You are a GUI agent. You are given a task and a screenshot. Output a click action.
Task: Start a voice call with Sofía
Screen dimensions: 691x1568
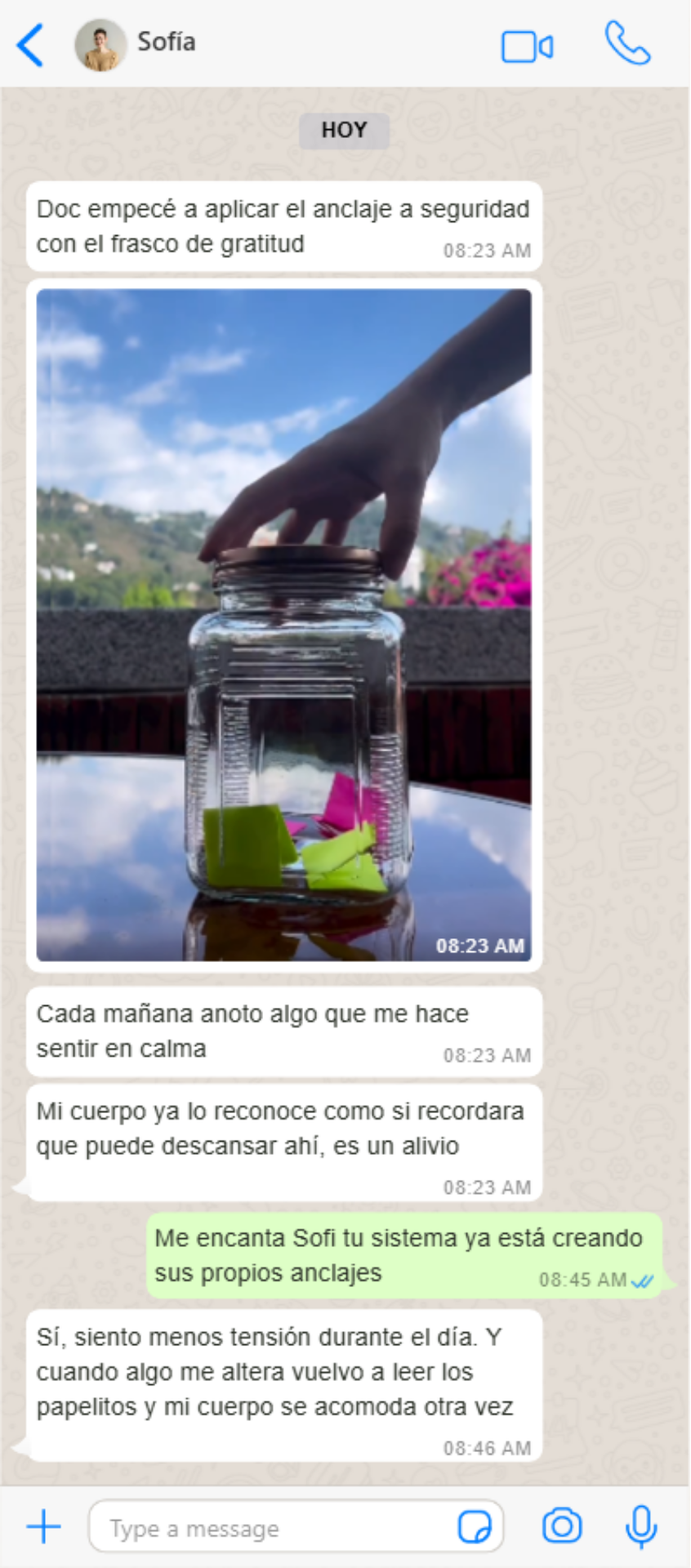(626, 44)
